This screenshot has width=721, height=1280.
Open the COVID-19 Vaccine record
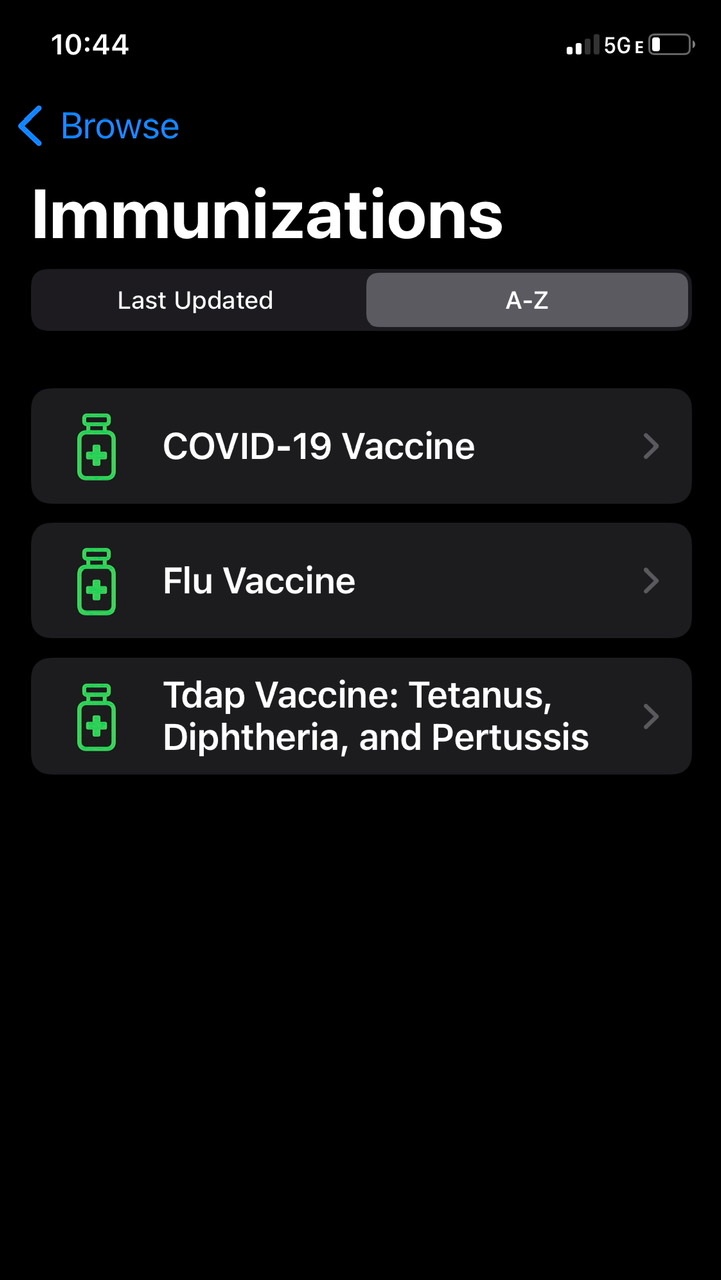coord(361,446)
